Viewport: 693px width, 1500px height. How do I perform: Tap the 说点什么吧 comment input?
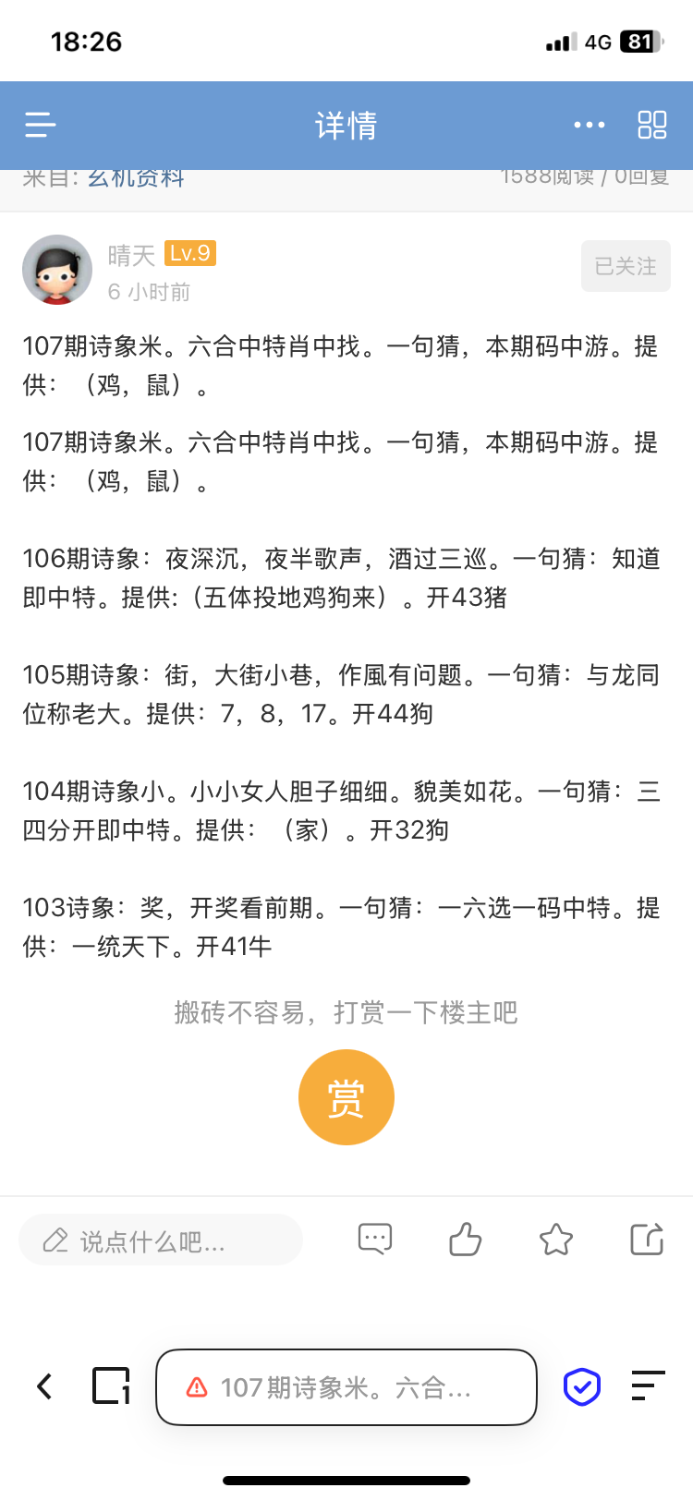coord(160,1241)
